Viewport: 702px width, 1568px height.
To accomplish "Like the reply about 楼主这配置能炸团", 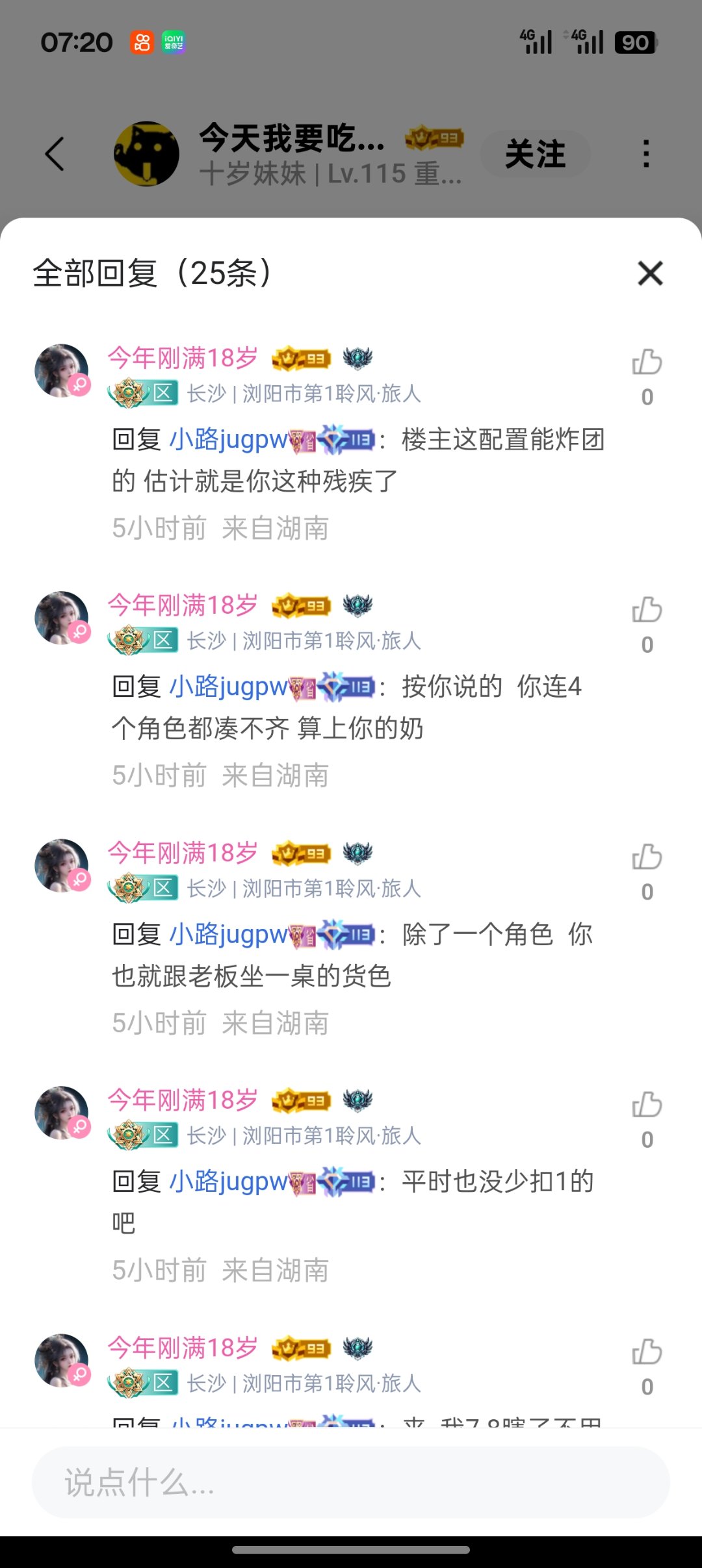I will point(647,362).
